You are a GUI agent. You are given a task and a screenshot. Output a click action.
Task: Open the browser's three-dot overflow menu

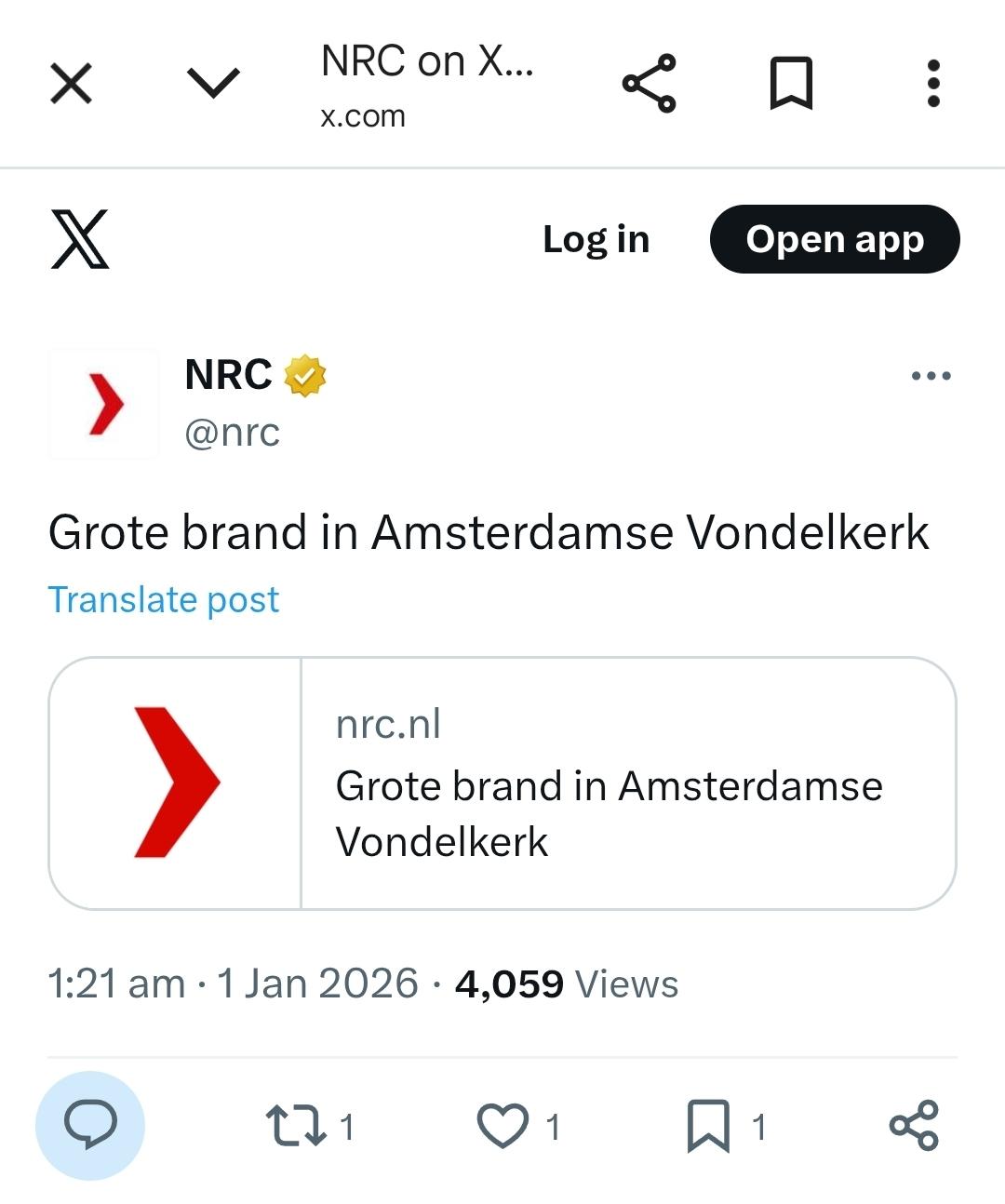[933, 84]
